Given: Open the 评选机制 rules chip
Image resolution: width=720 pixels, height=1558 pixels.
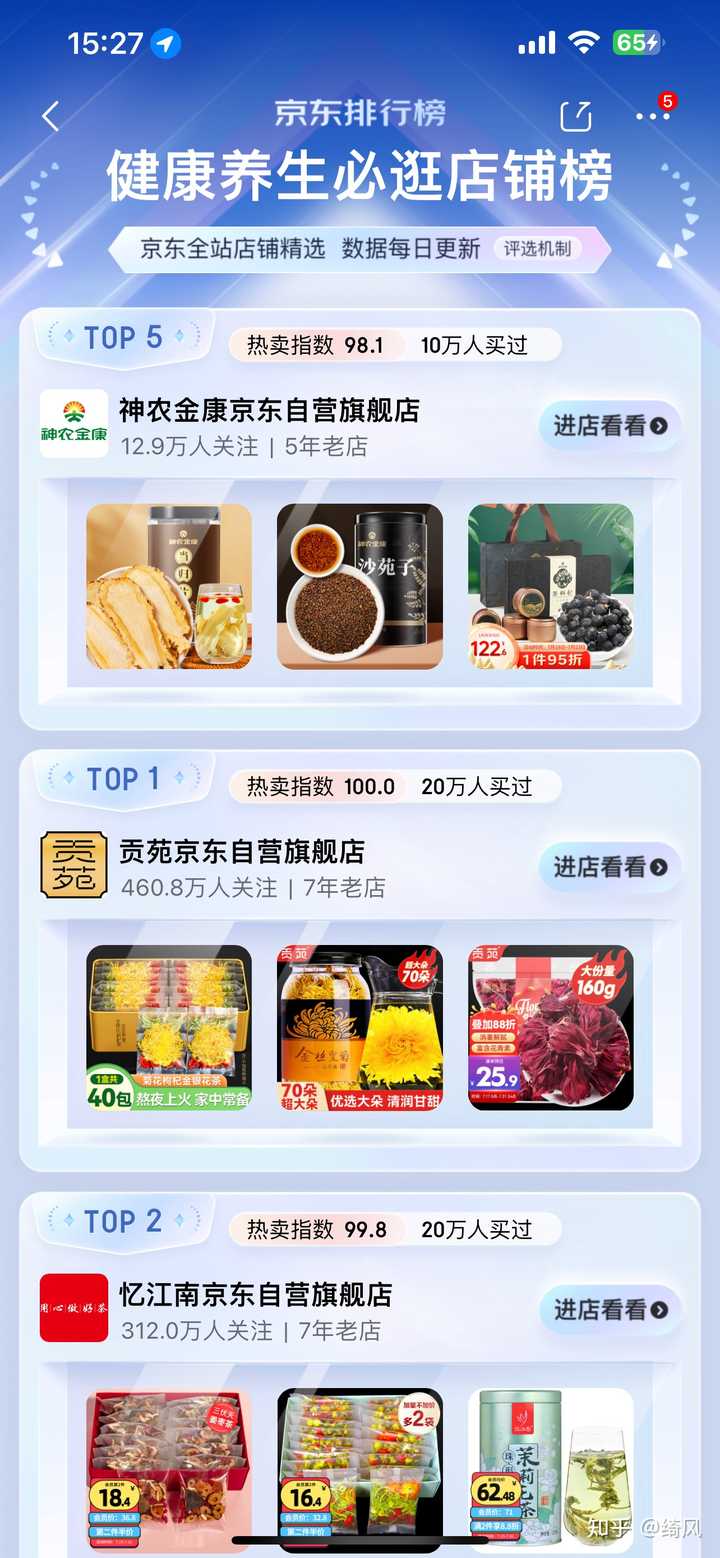Looking at the screenshot, I should 537,248.
